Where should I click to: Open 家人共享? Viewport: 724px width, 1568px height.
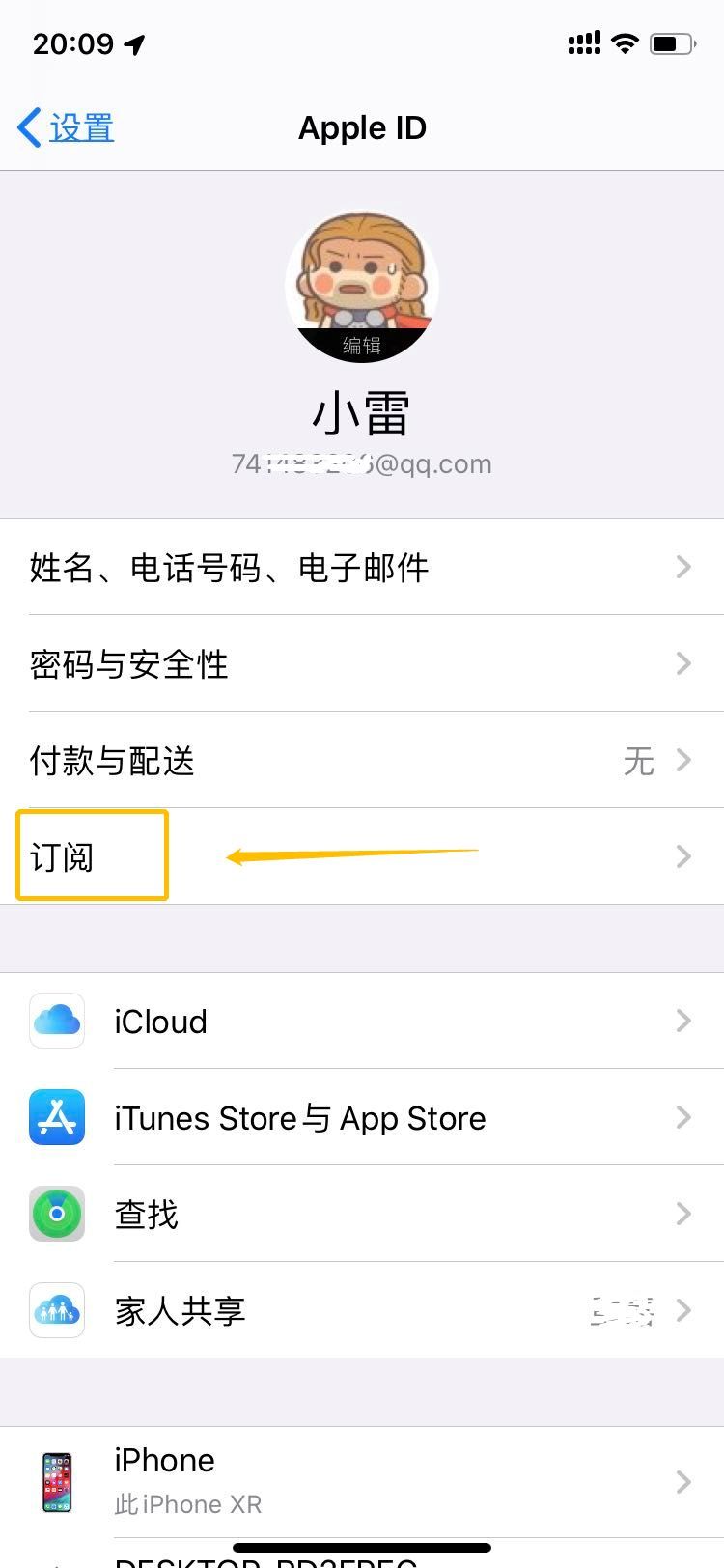coord(362,1311)
